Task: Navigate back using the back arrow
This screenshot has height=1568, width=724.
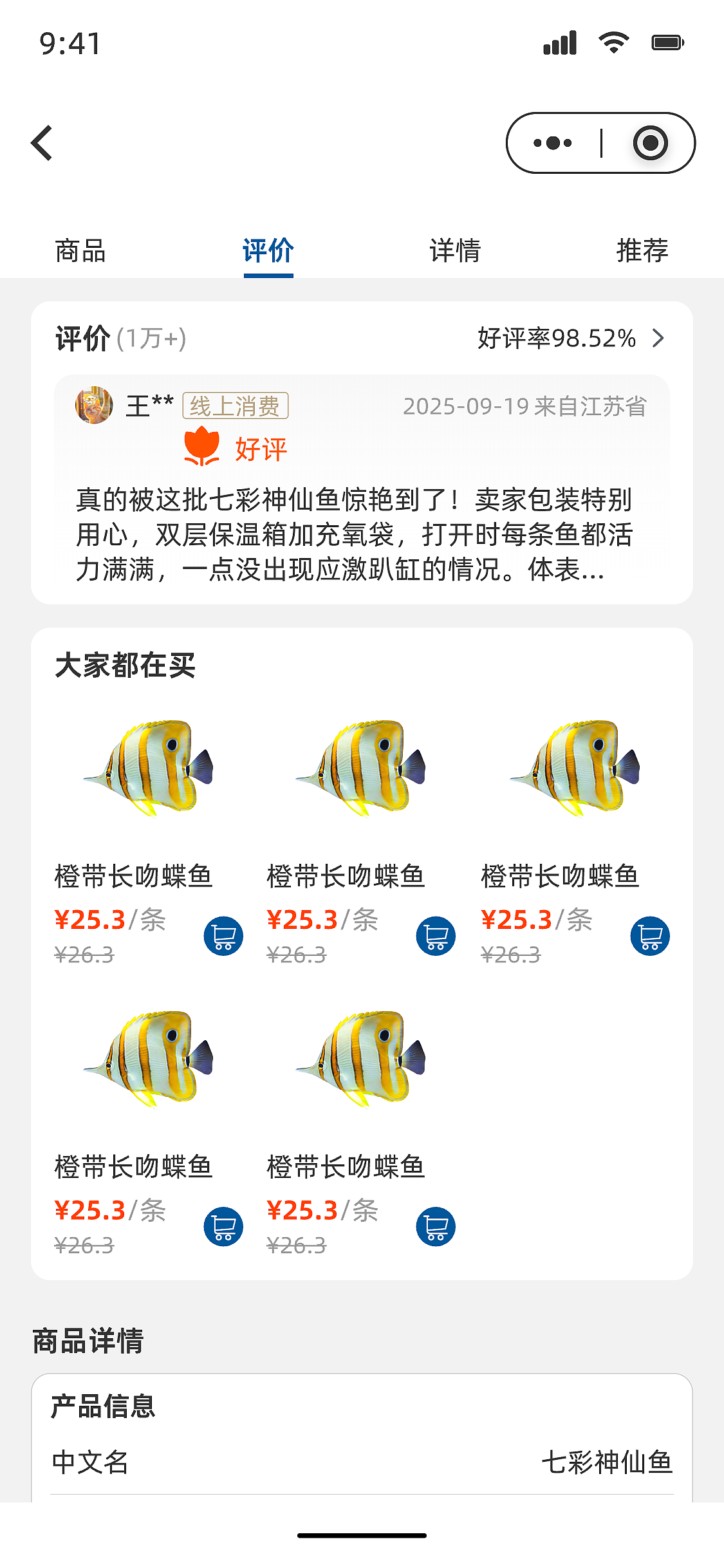Action: [41, 142]
